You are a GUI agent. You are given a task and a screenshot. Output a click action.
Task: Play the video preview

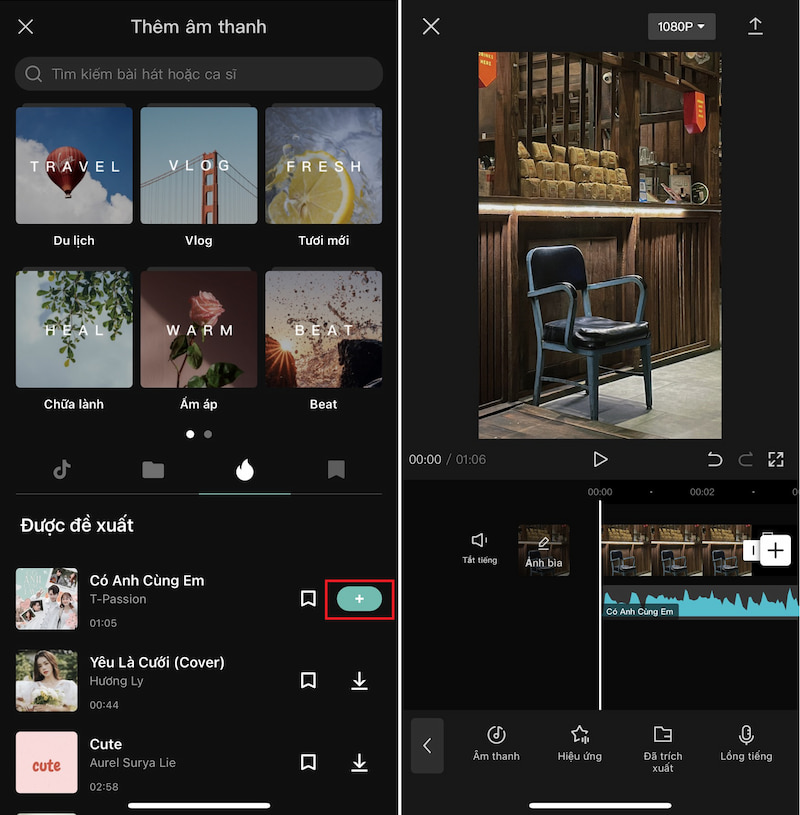[x=600, y=459]
